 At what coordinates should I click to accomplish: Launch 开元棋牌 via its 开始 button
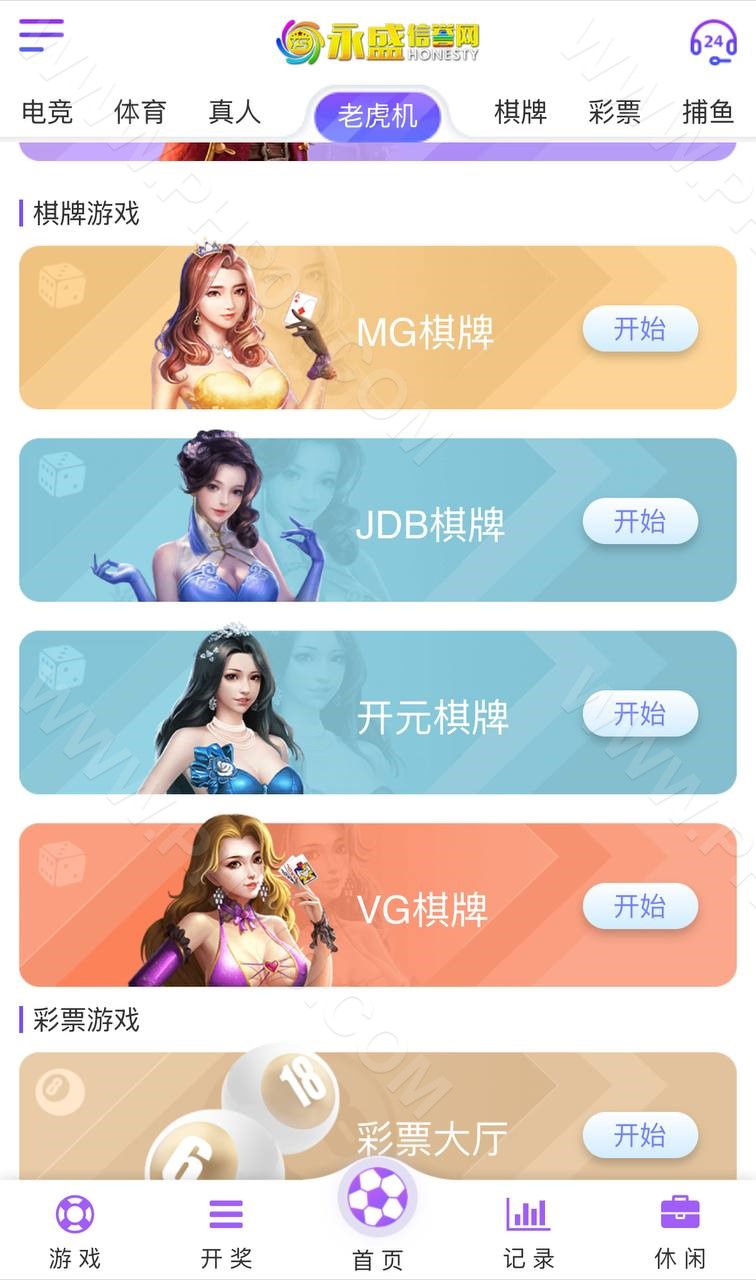[640, 714]
